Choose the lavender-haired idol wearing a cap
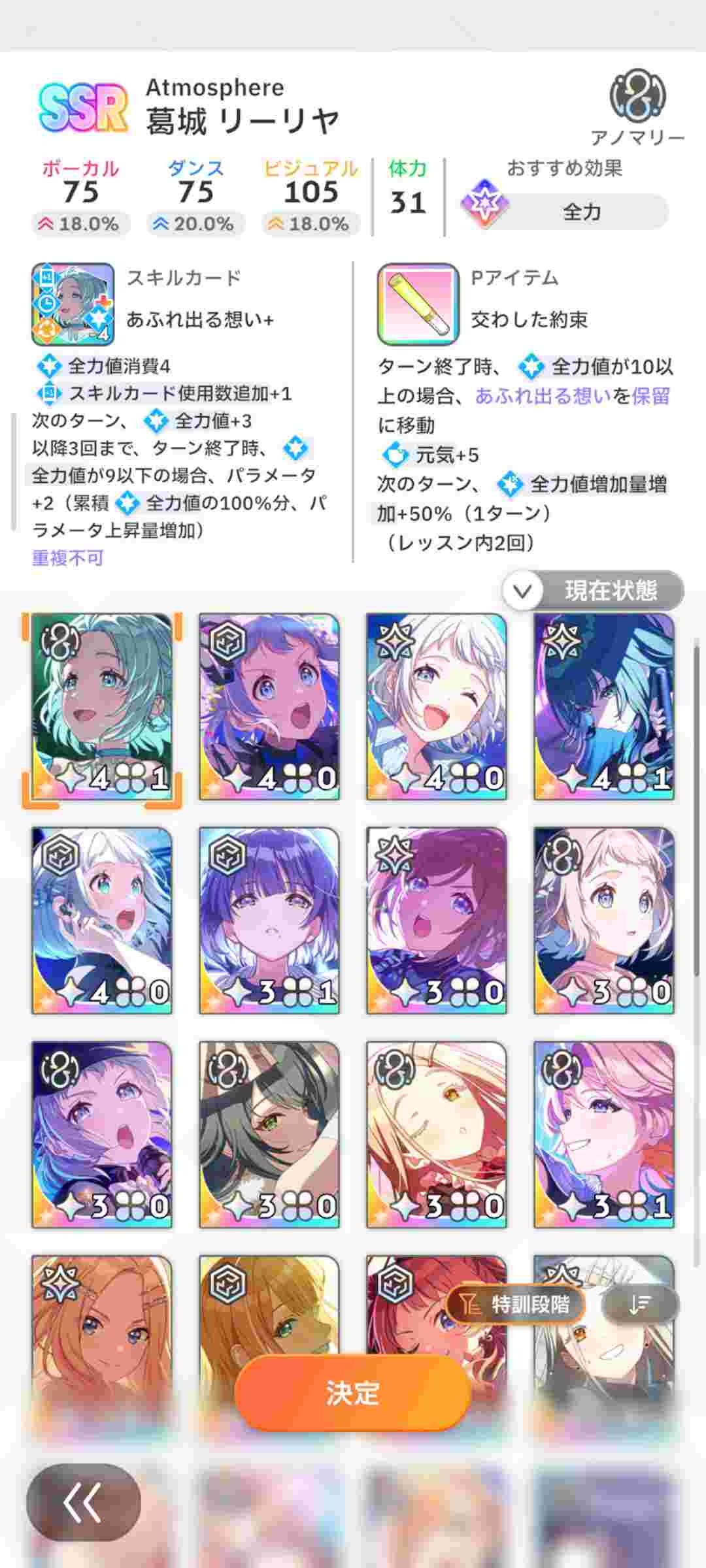This screenshot has width=706, height=1568. pos(102,1135)
